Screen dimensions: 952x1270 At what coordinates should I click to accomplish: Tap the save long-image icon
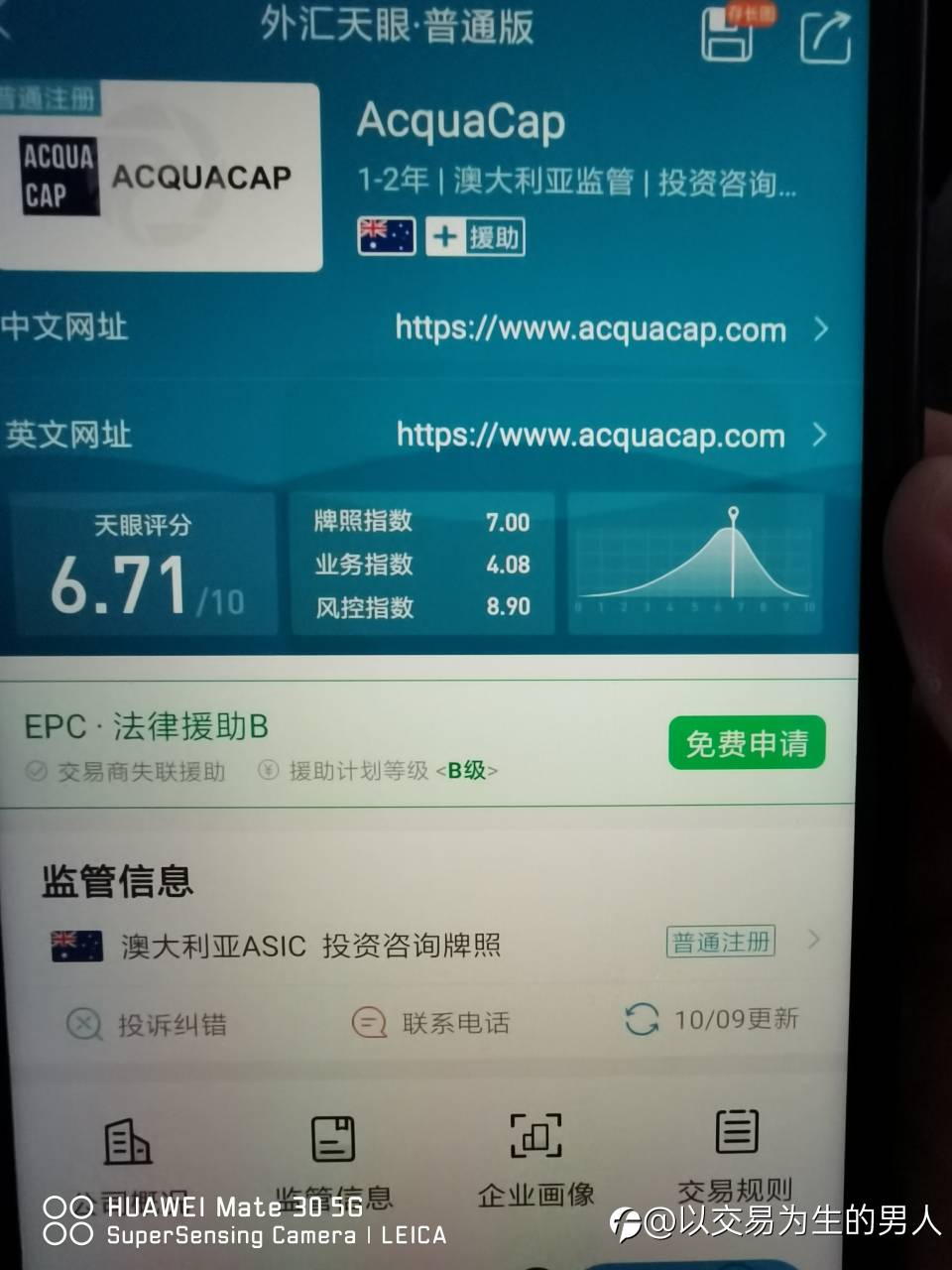coord(727,36)
